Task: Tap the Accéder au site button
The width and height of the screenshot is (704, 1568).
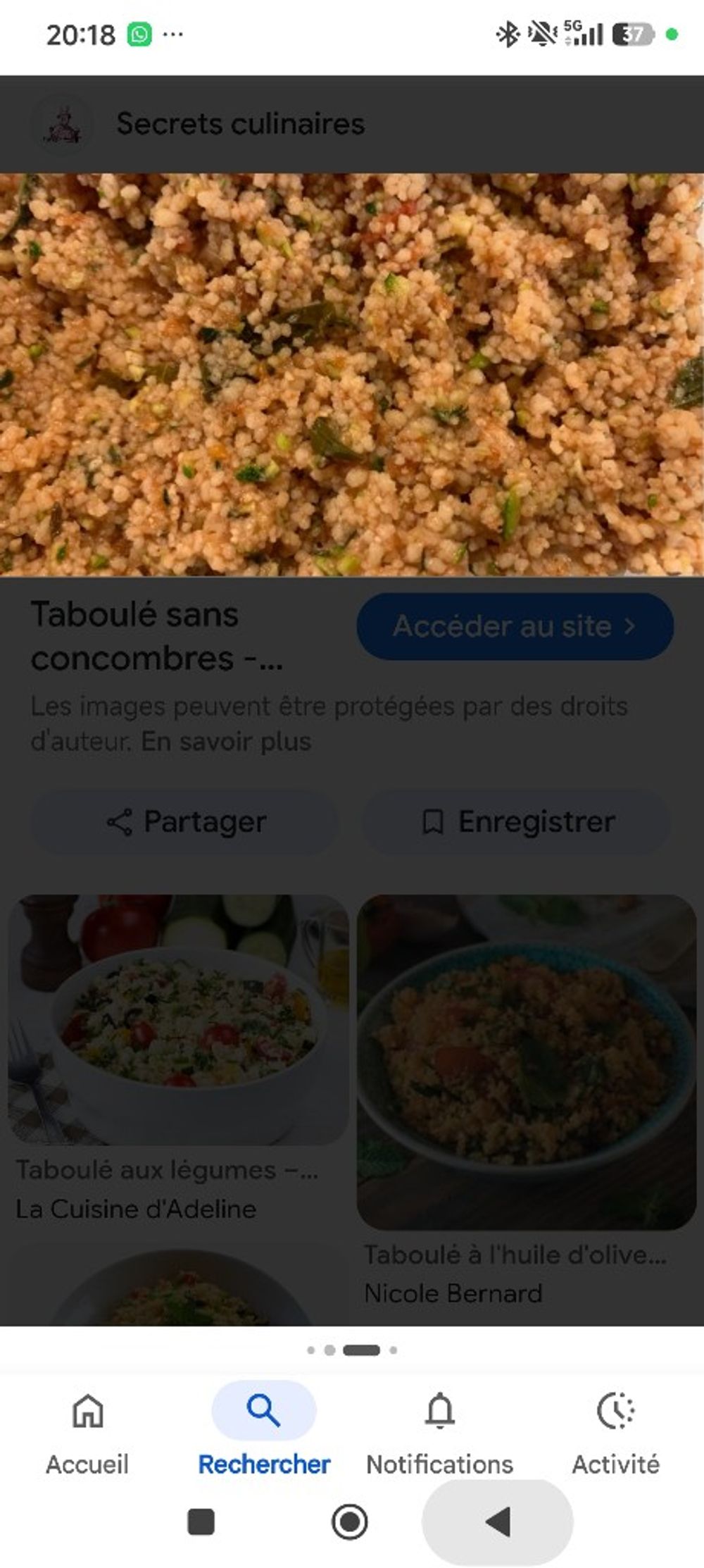Action: pyautogui.click(x=515, y=626)
